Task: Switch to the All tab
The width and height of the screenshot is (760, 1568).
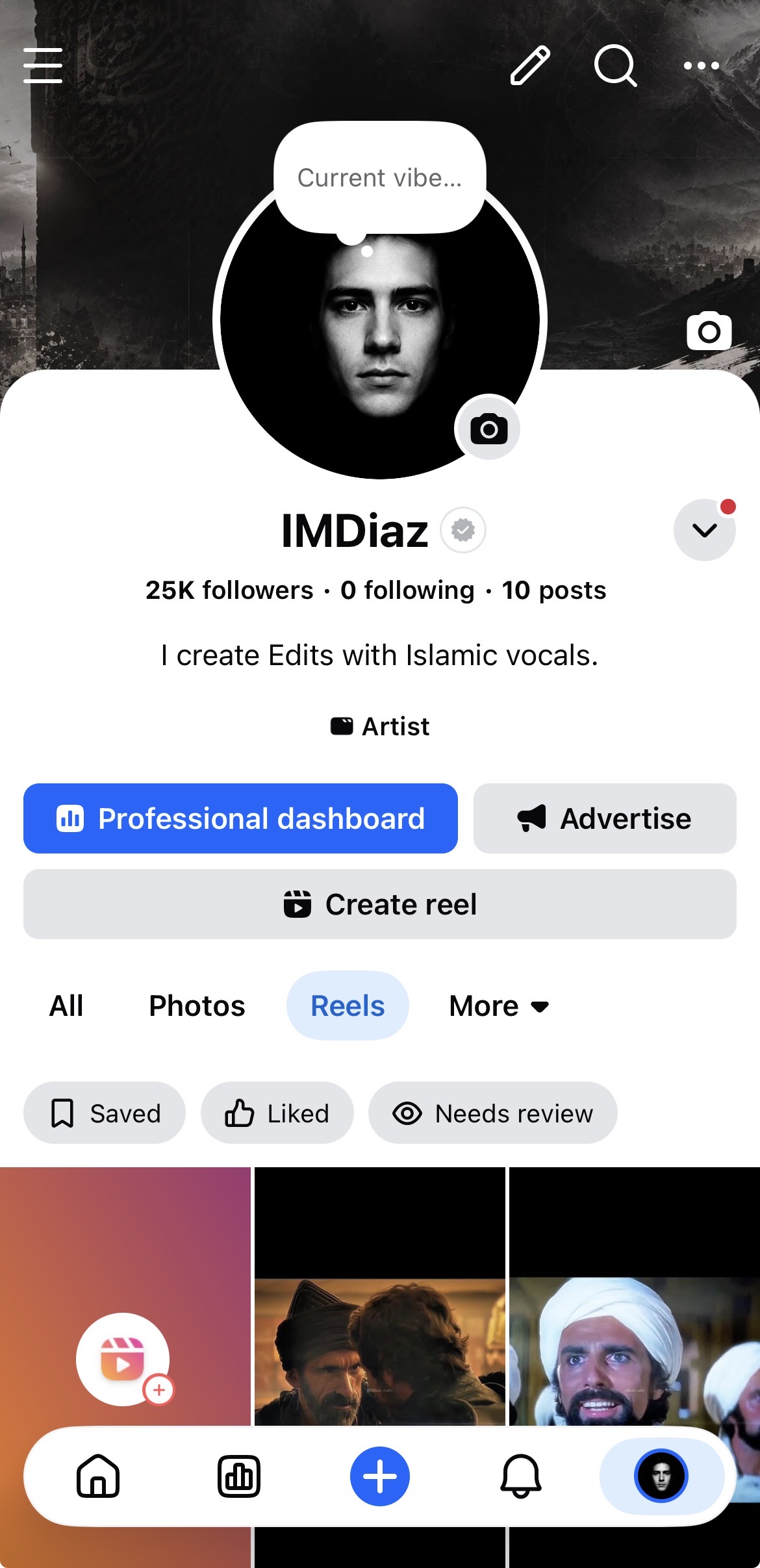Action: 66,1005
